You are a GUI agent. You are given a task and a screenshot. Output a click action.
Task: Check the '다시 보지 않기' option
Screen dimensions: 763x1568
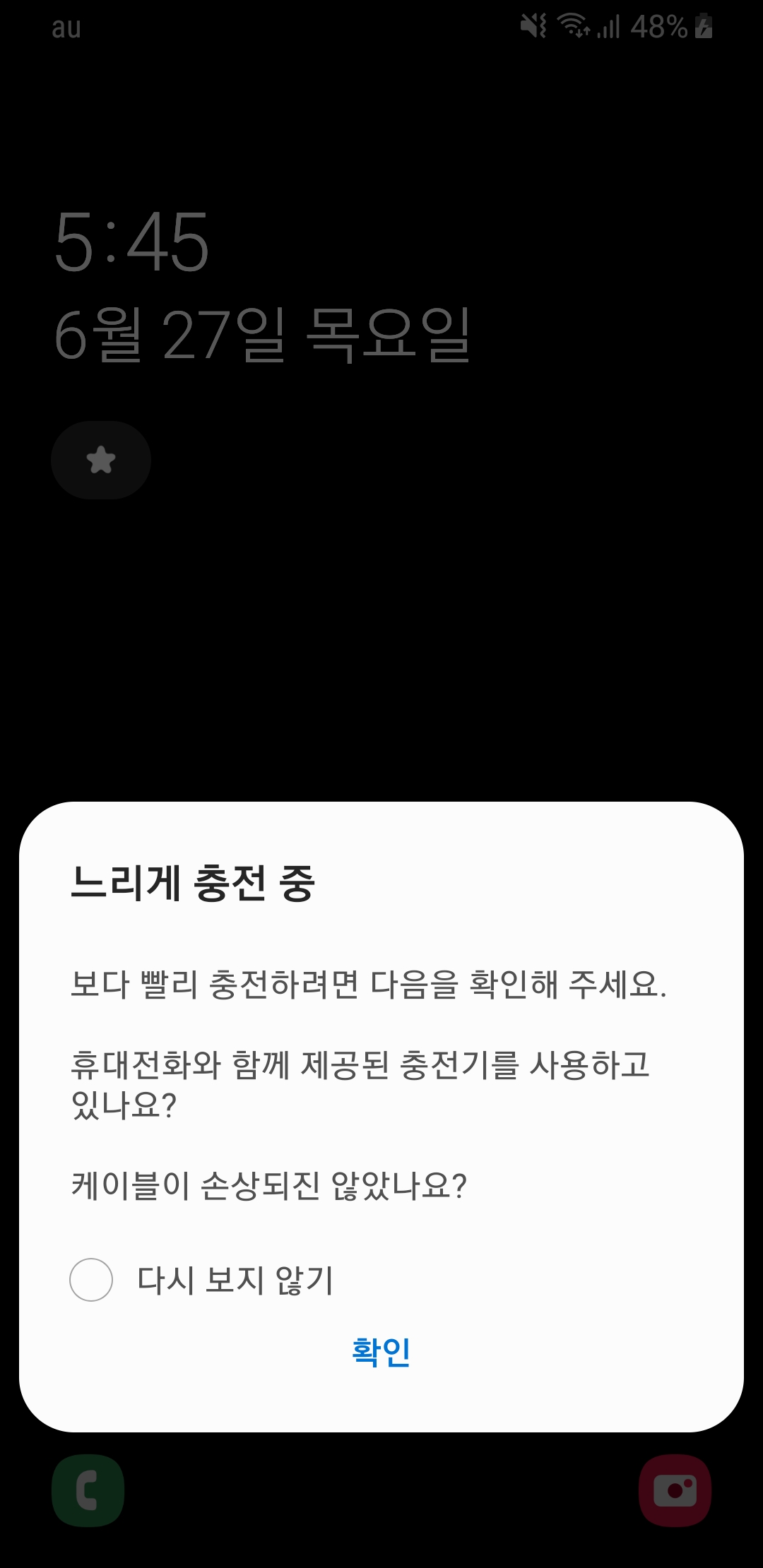coord(91,1279)
